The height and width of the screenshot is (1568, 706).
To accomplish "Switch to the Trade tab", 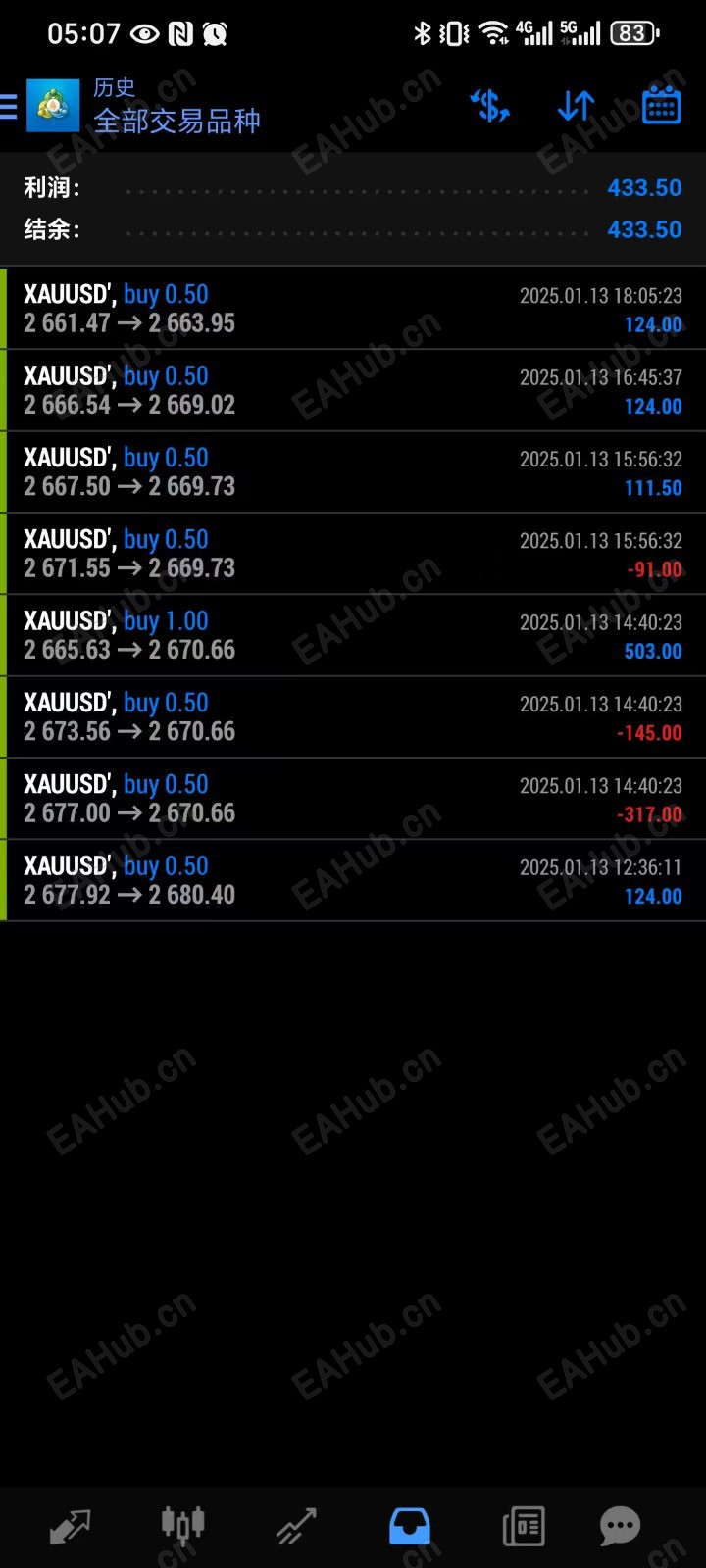I will point(296,1526).
